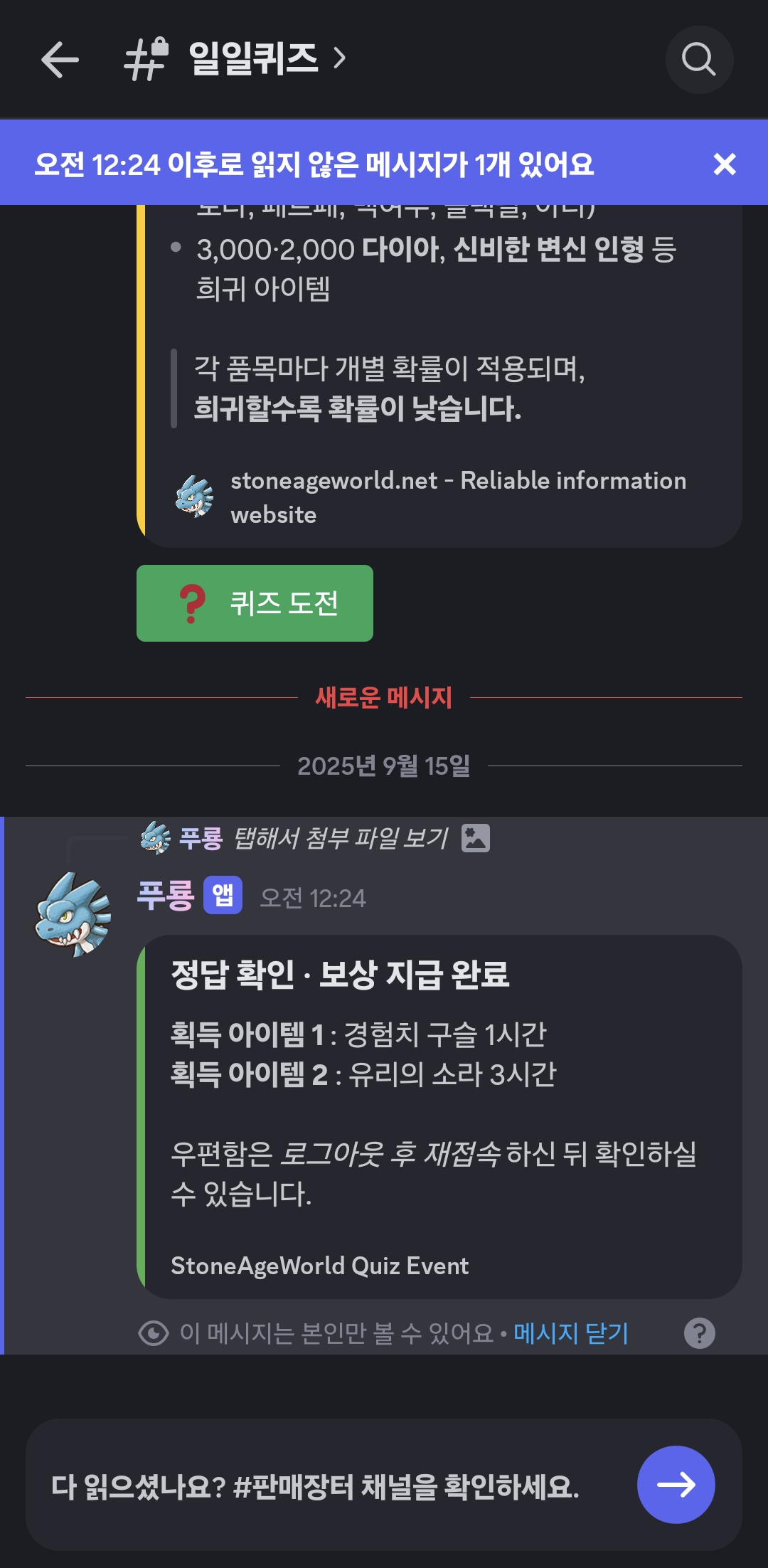Open 푸룡's profile avatar

74,915
